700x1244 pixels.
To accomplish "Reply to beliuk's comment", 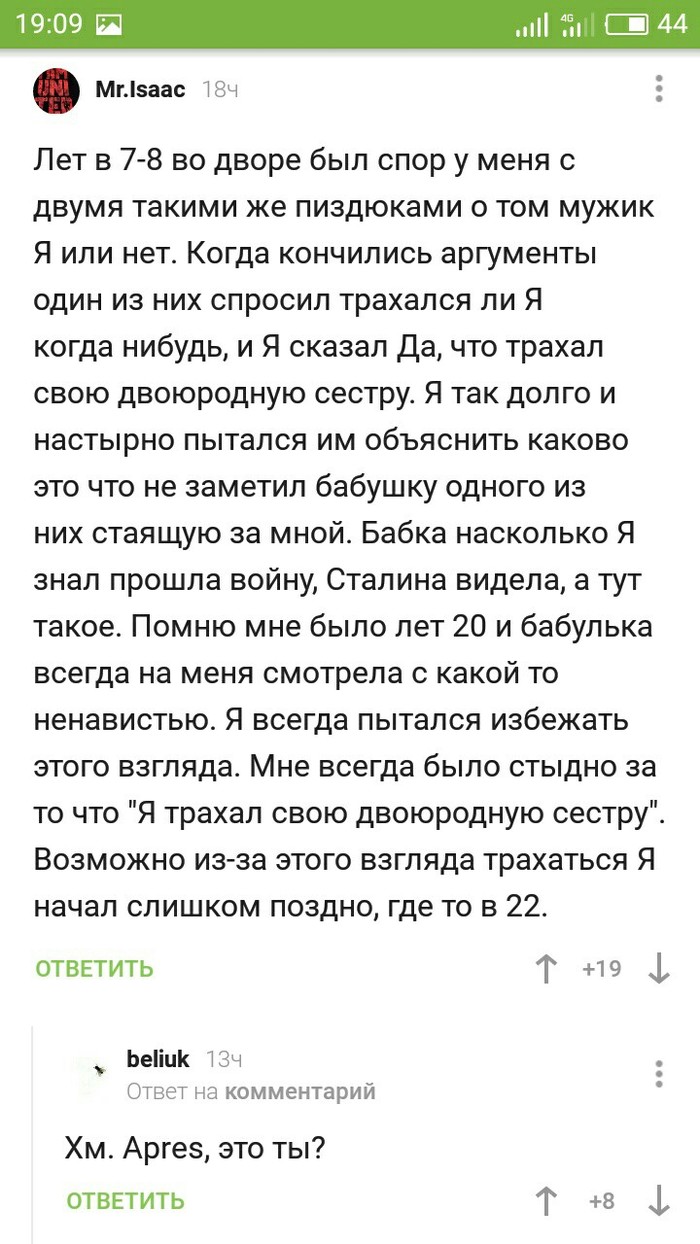I will 126,1200.
